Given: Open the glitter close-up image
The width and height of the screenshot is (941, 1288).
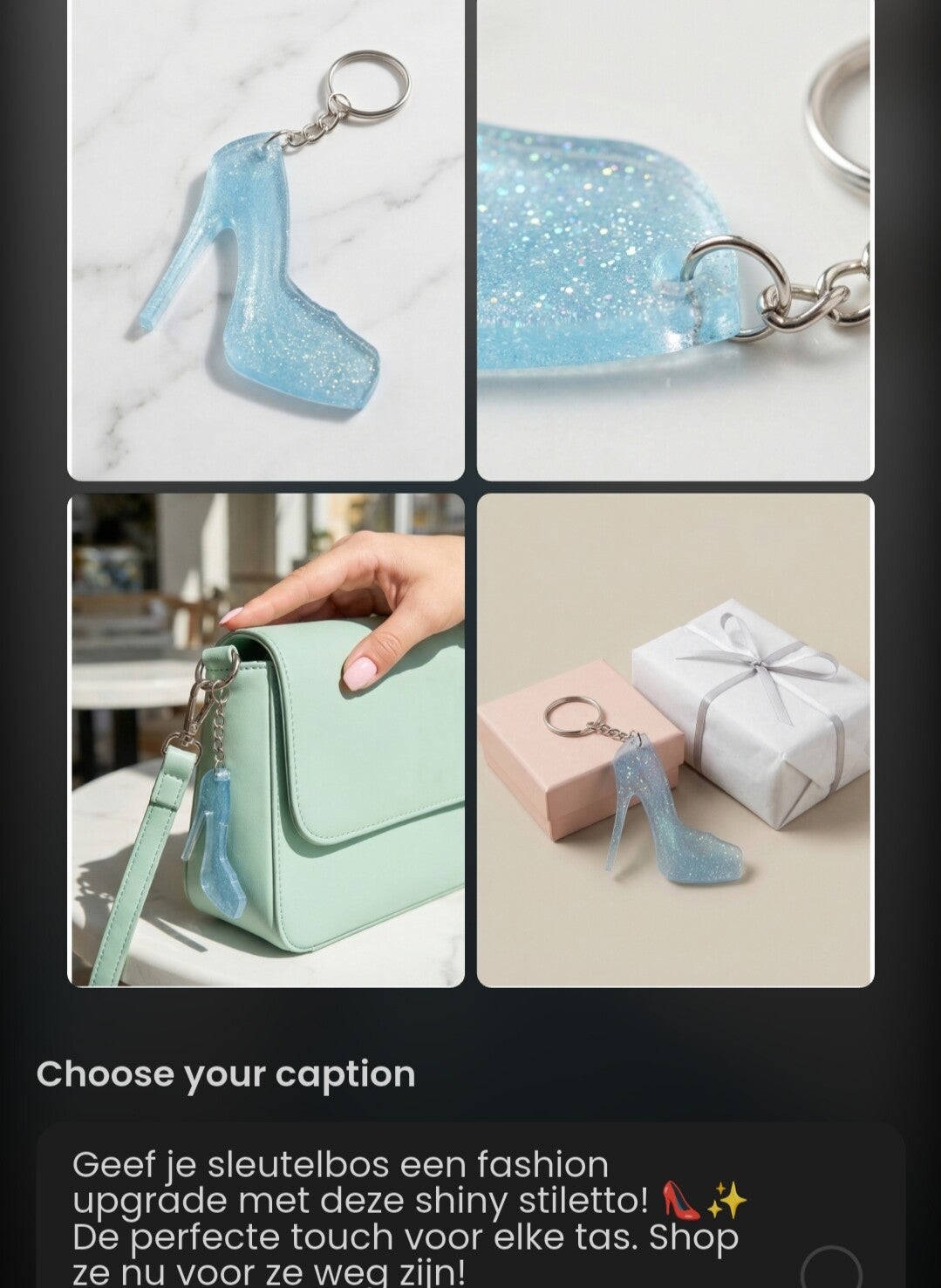Looking at the screenshot, I should tap(675, 240).
